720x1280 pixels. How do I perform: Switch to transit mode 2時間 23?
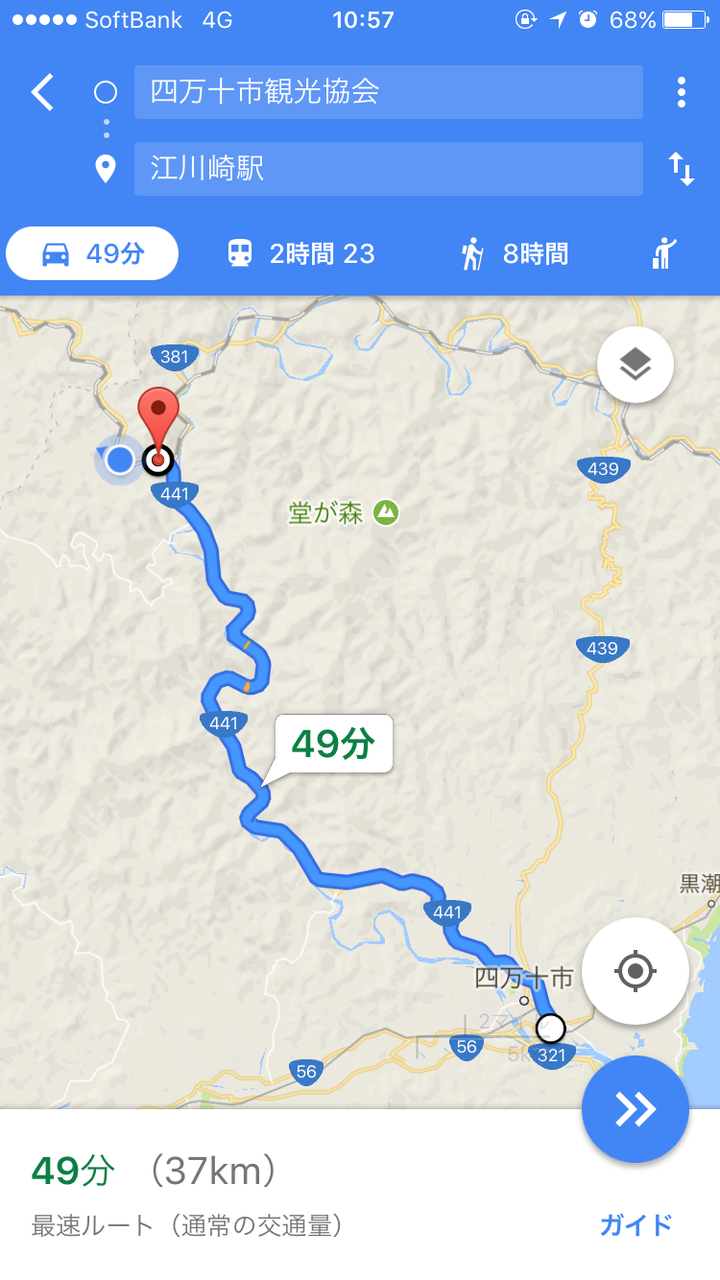point(301,254)
